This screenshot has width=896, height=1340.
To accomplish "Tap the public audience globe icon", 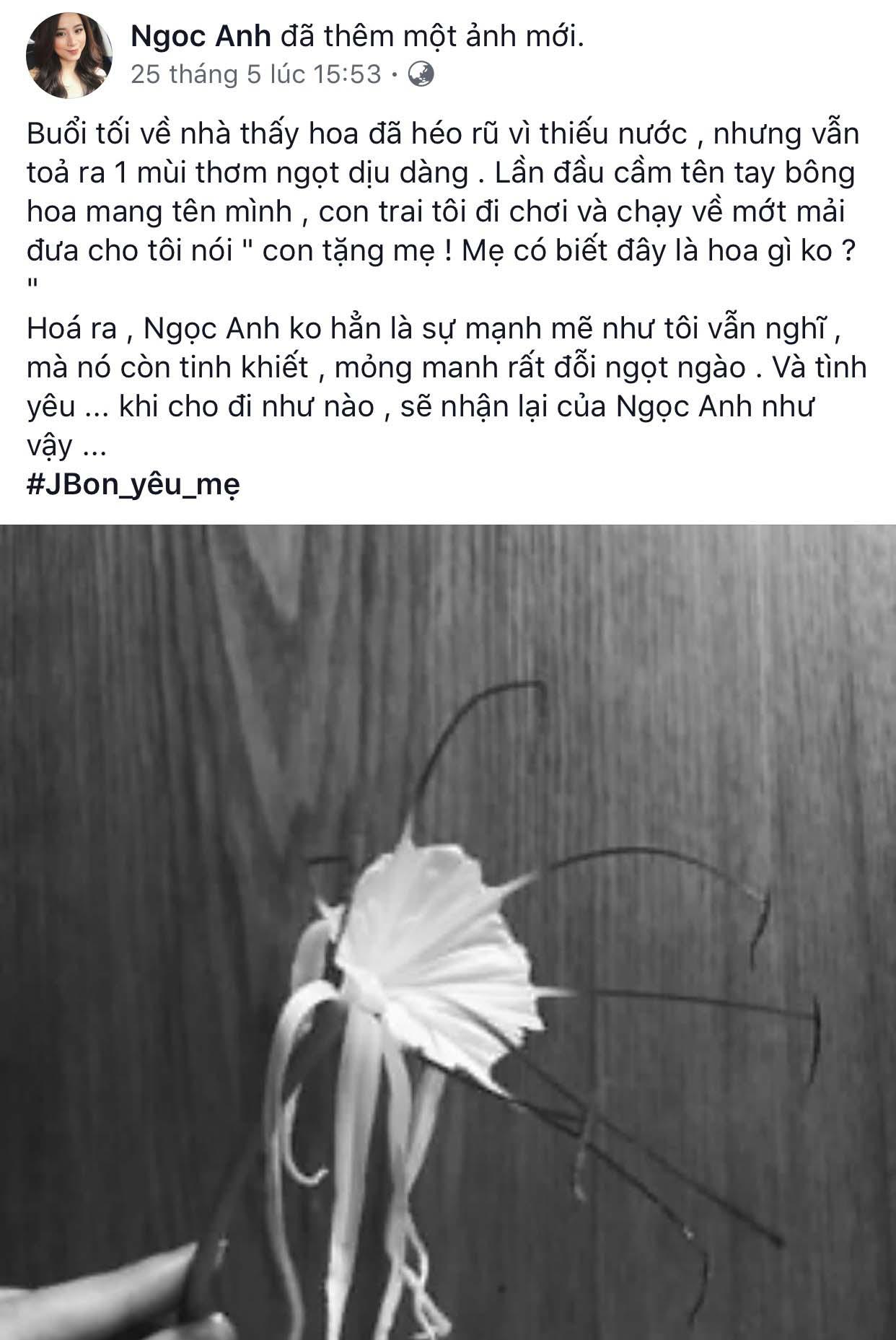I will pyautogui.click(x=421, y=74).
